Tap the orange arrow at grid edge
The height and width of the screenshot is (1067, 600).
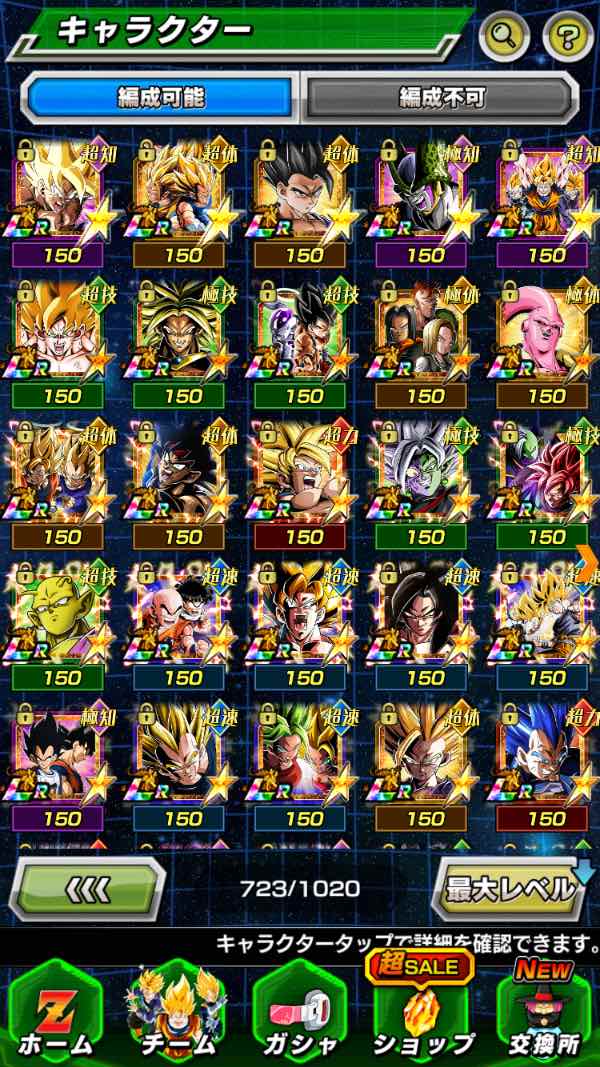(588, 556)
